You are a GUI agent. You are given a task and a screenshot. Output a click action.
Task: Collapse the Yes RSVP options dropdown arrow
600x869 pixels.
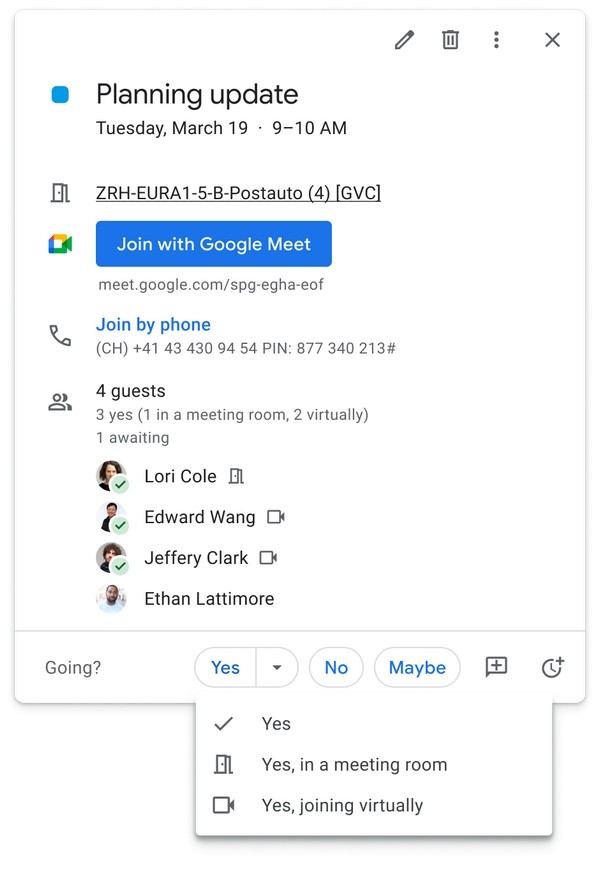tap(278, 667)
